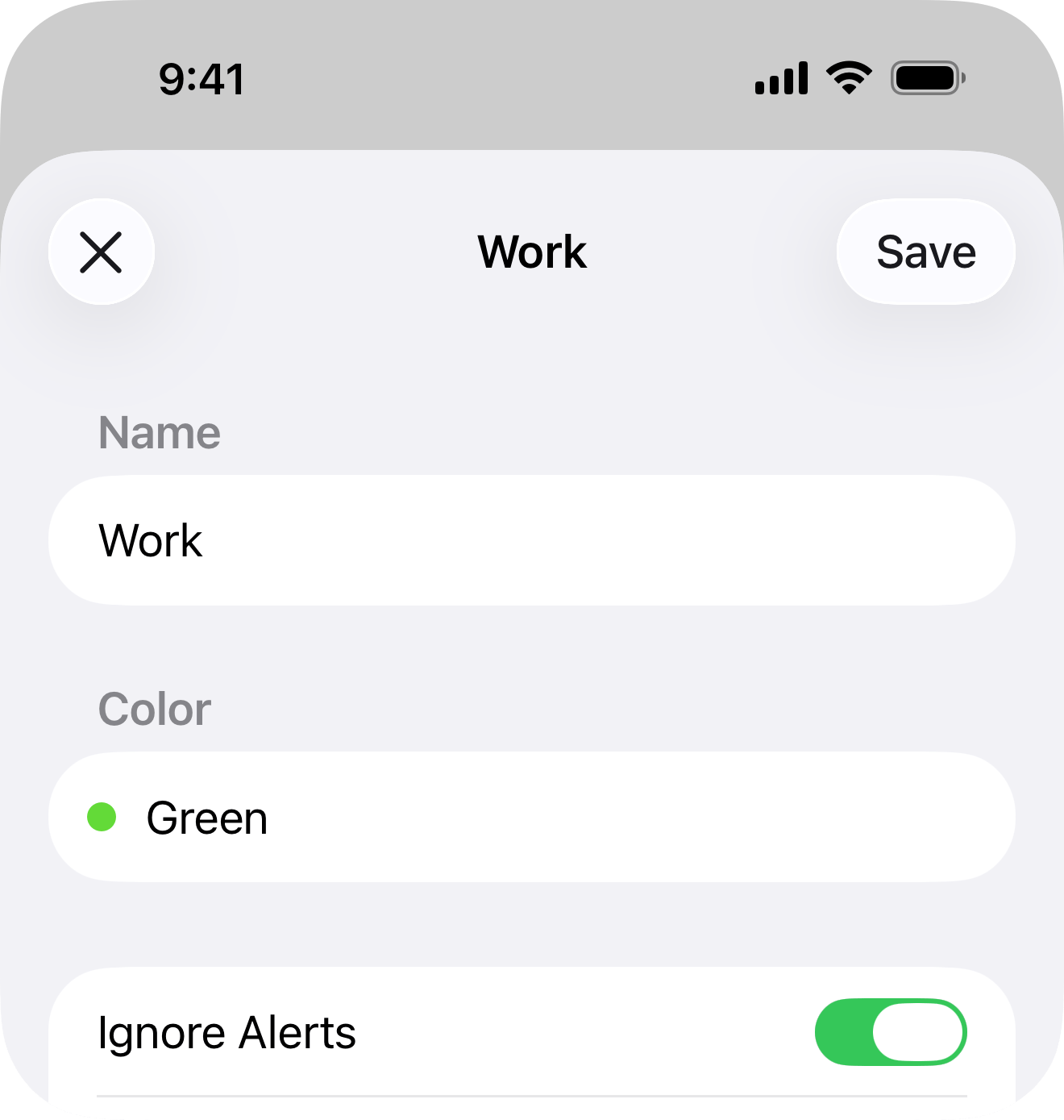This screenshot has width=1064, height=1120.
Task: Toggle the Ignore Alerts switch
Action: pyautogui.click(x=890, y=1032)
